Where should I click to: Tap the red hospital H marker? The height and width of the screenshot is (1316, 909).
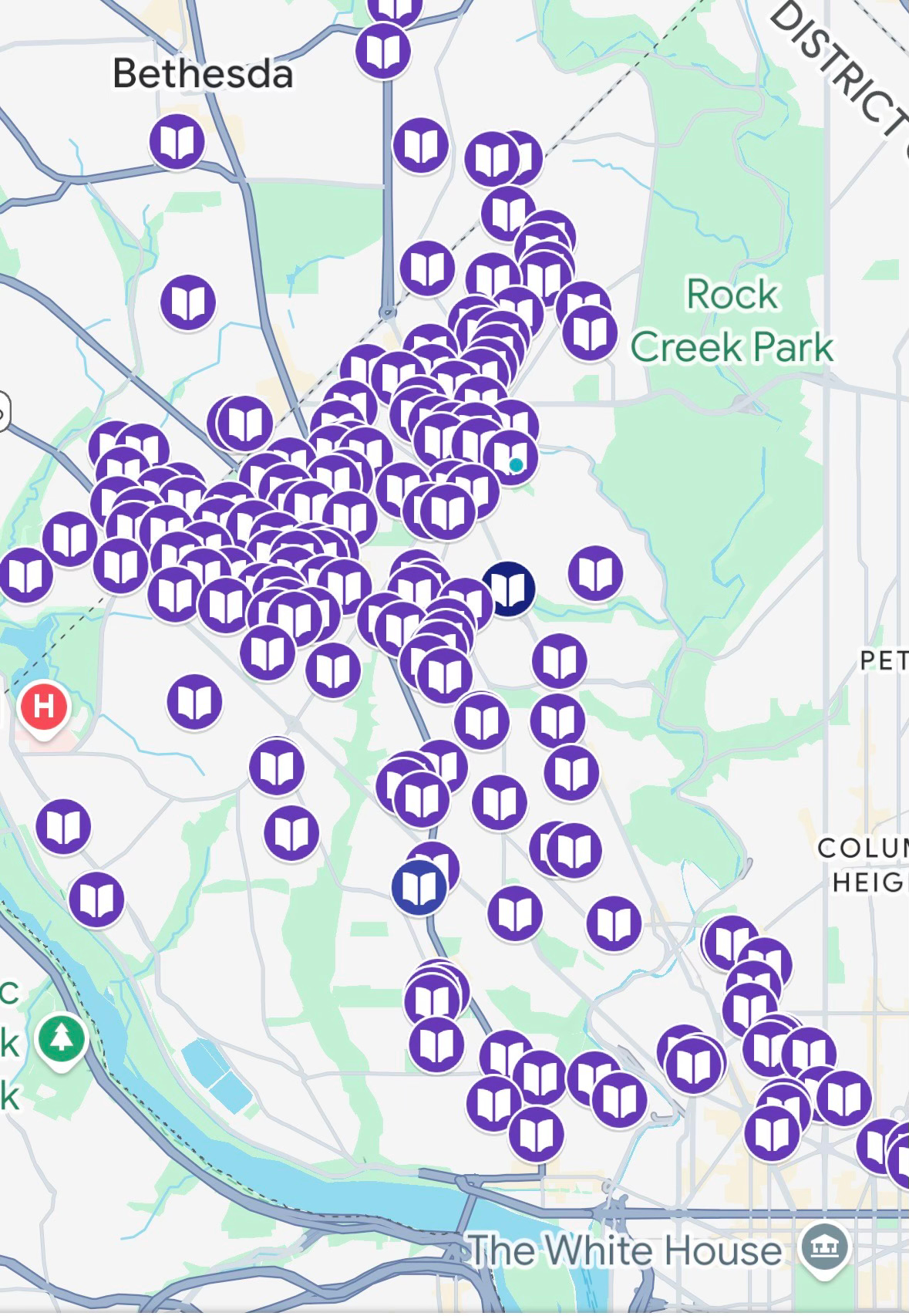coord(44,706)
